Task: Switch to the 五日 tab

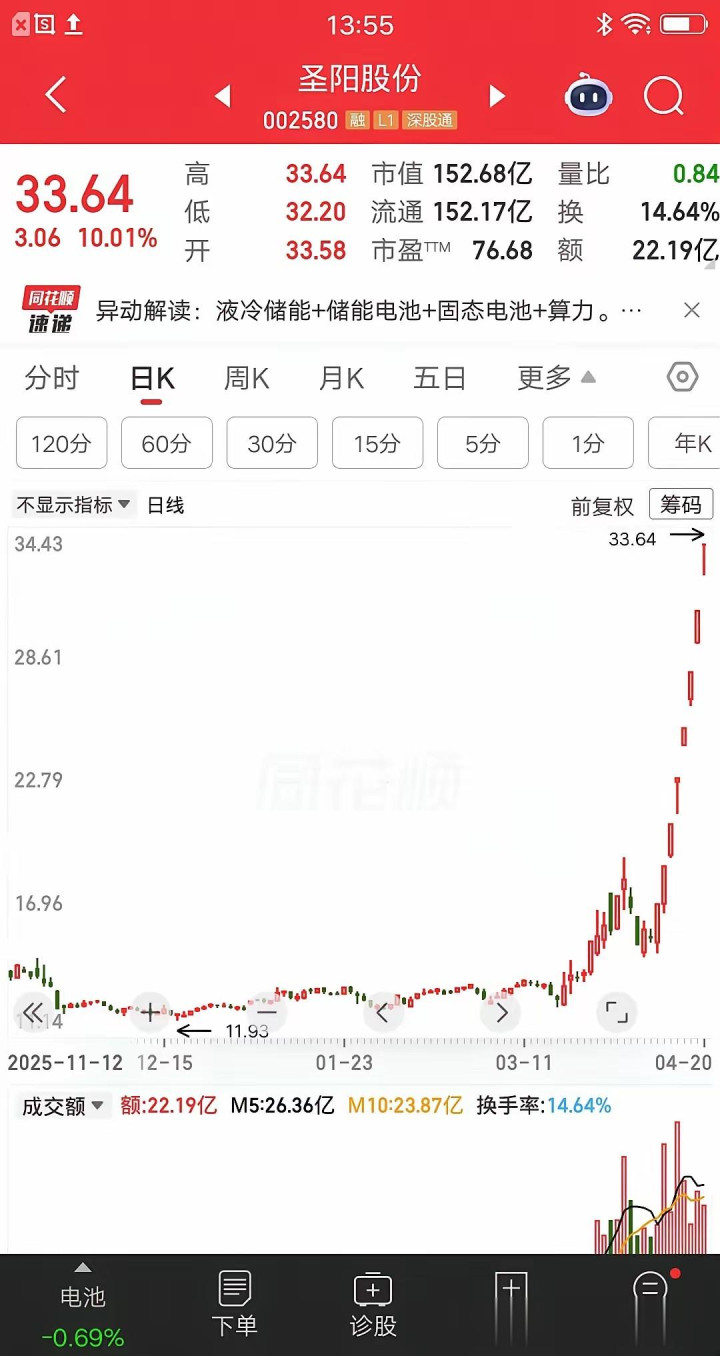Action: (x=440, y=378)
